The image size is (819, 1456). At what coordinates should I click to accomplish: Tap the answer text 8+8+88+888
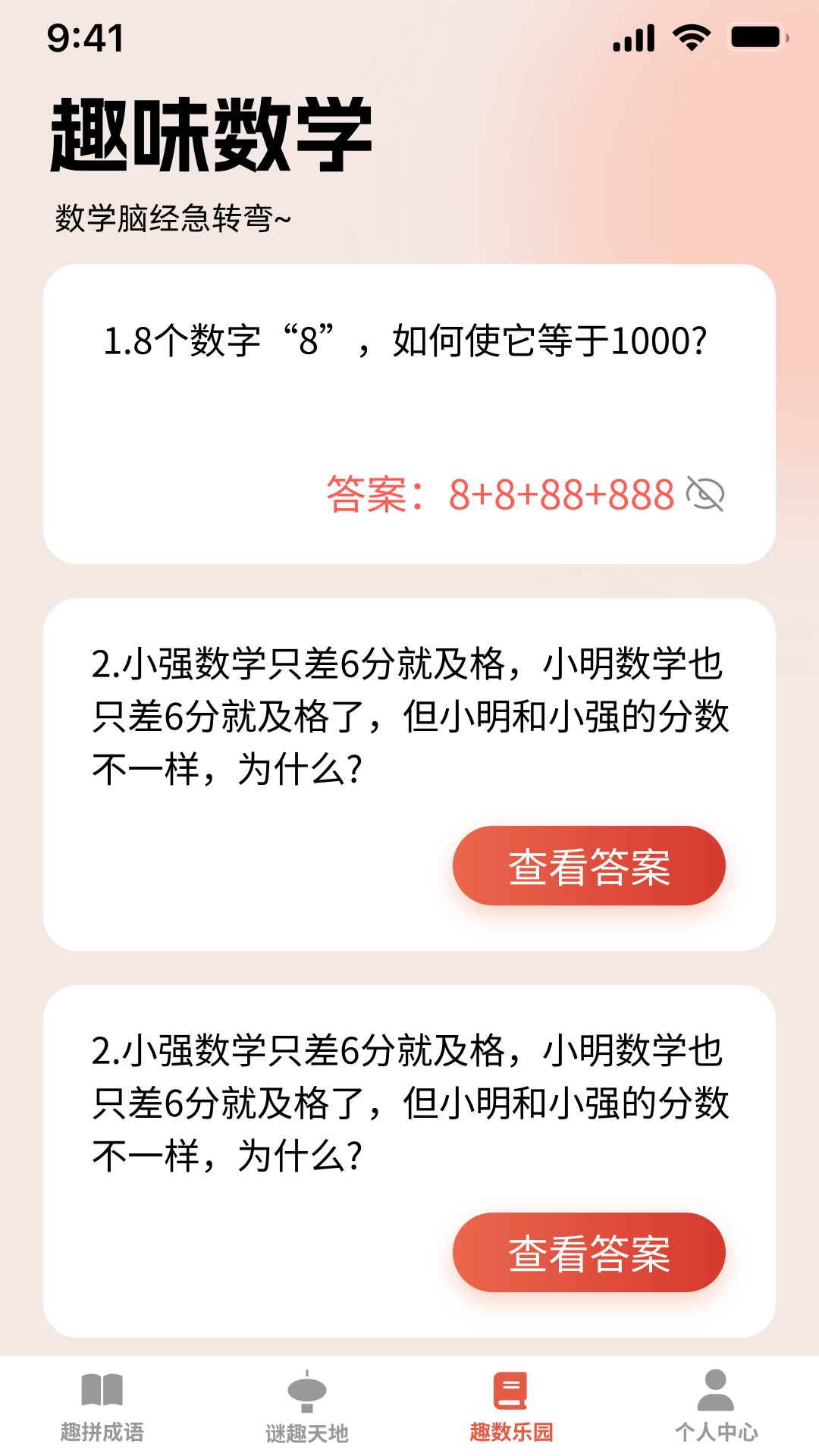point(561,494)
